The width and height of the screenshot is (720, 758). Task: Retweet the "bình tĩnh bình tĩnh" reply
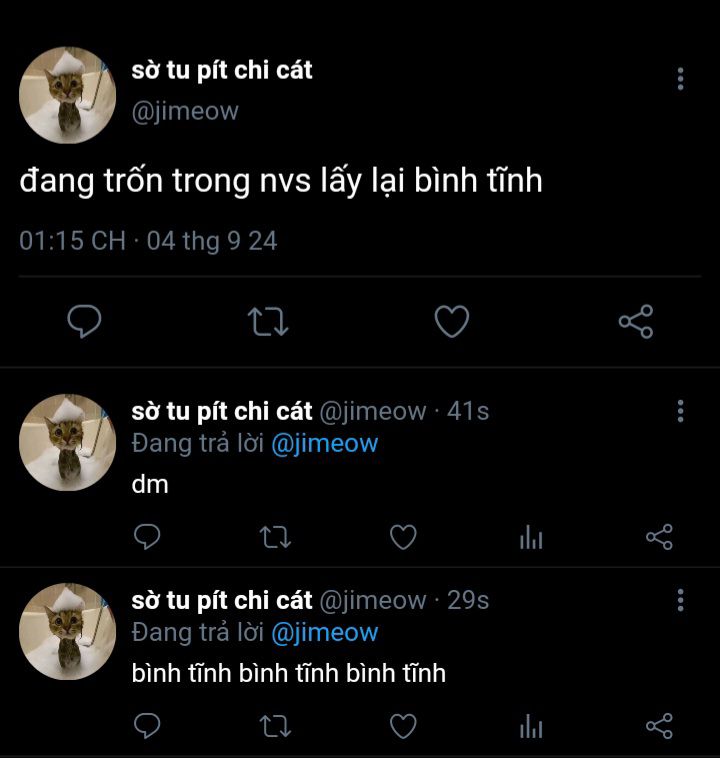[275, 726]
